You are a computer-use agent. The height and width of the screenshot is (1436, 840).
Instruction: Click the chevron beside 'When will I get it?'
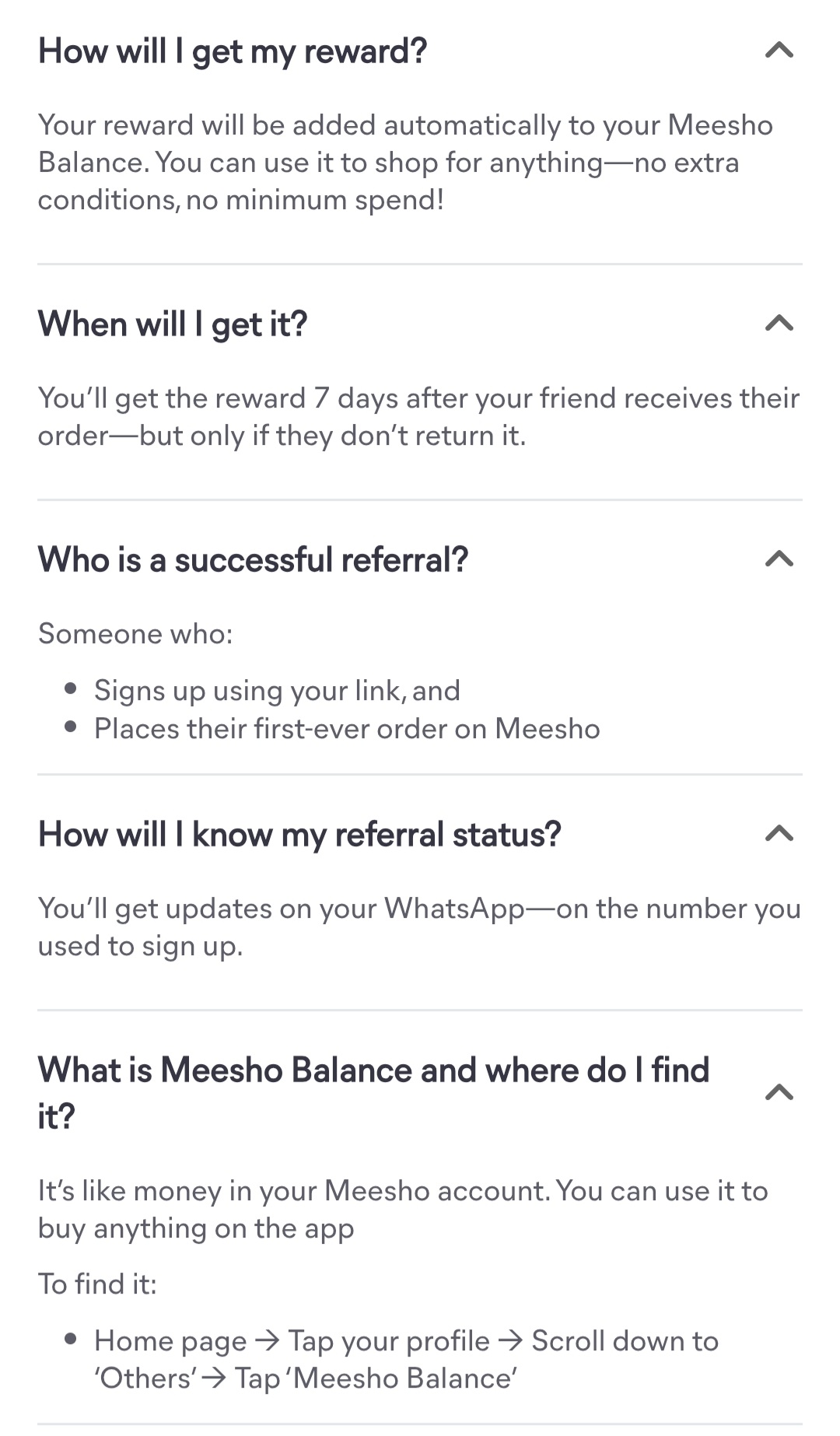coord(779,322)
